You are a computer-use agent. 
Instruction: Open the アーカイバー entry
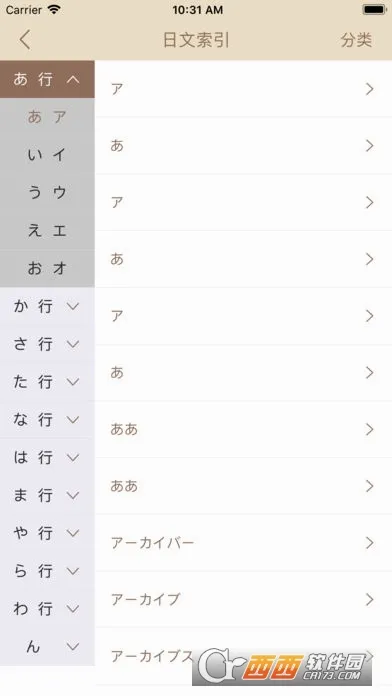243,543
